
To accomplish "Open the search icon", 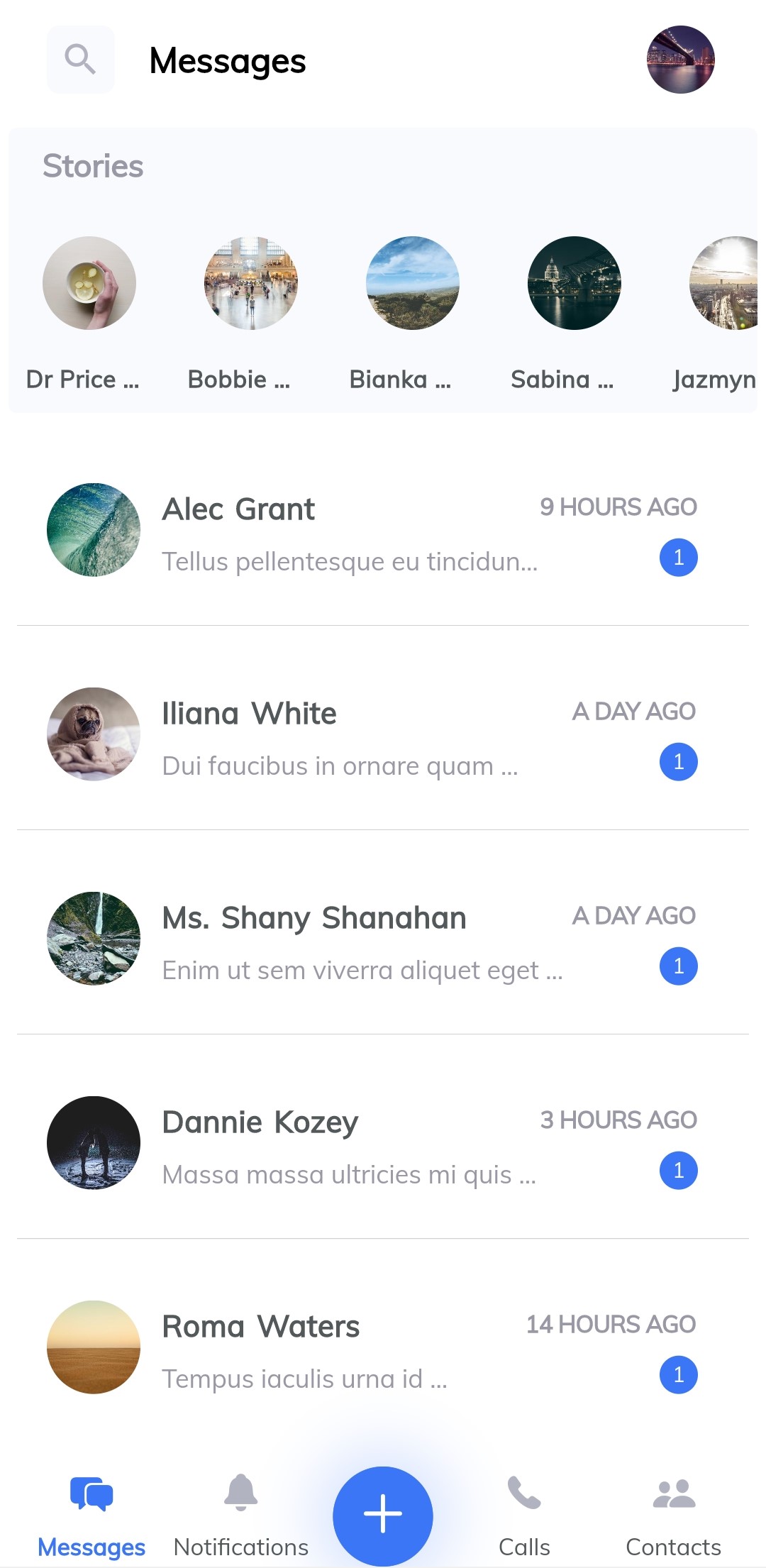I will [x=80, y=59].
